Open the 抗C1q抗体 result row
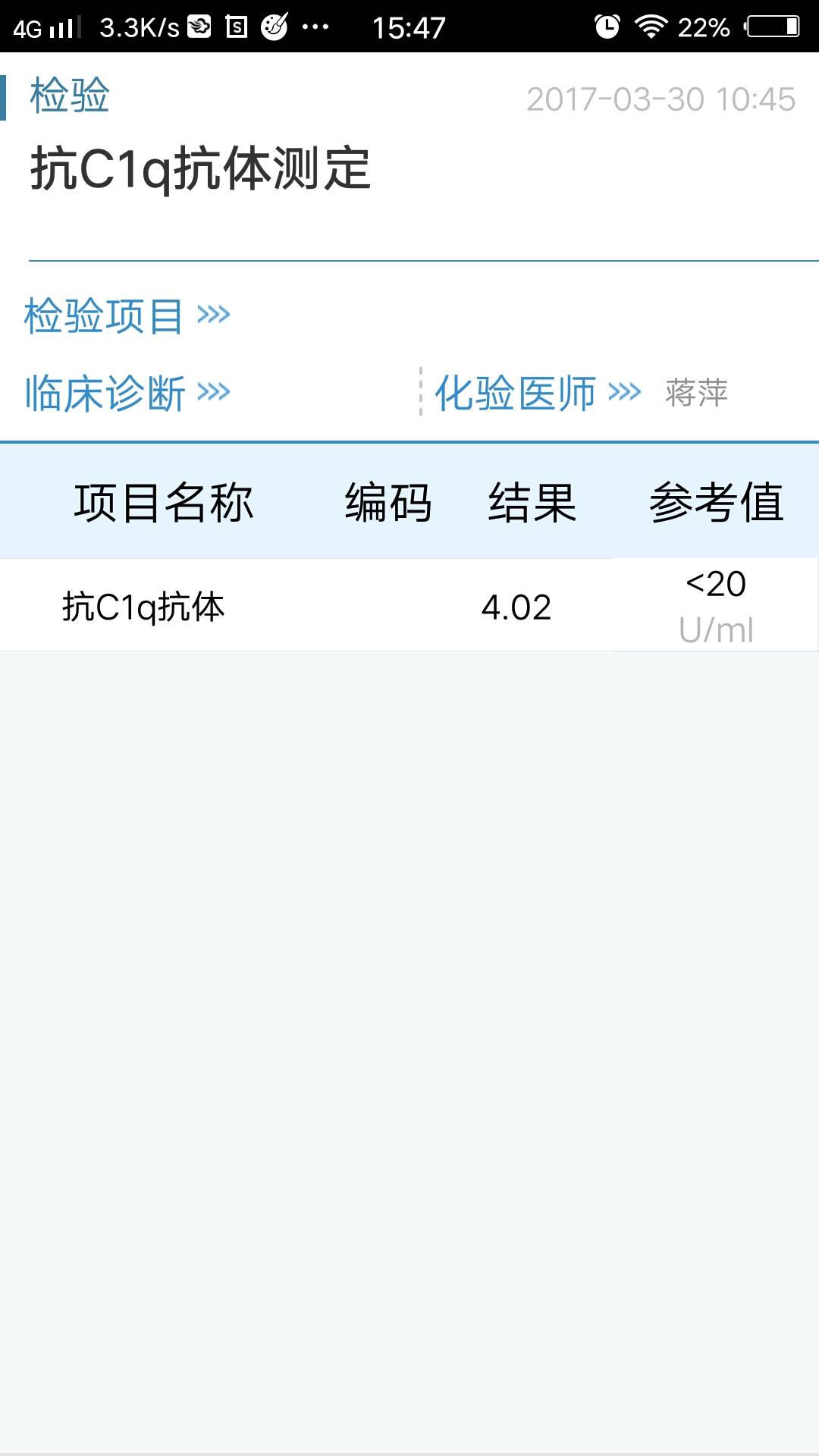Screen dimensions: 819x1456 pos(409,605)
